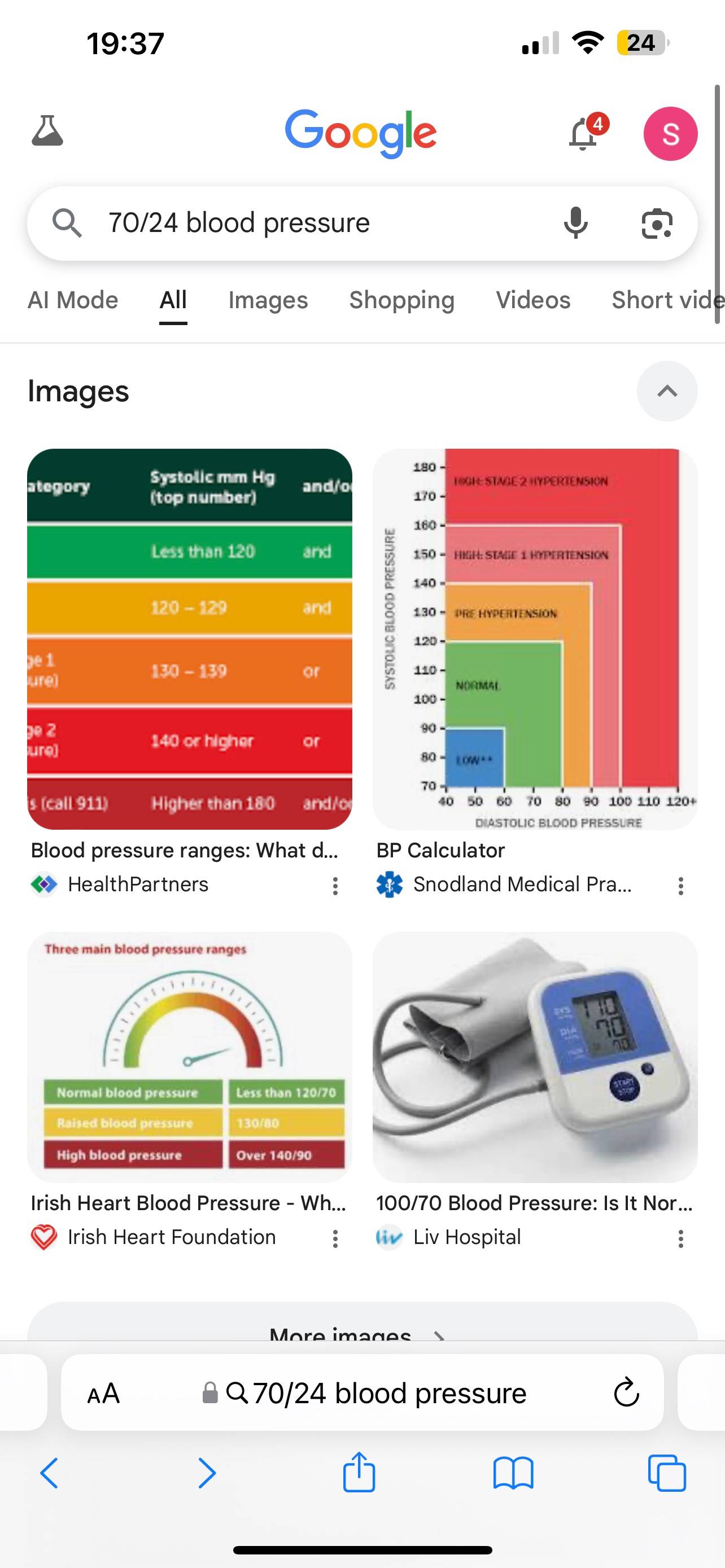Open the notifications bell
725x1568 pixels.
tap(584, 133)
